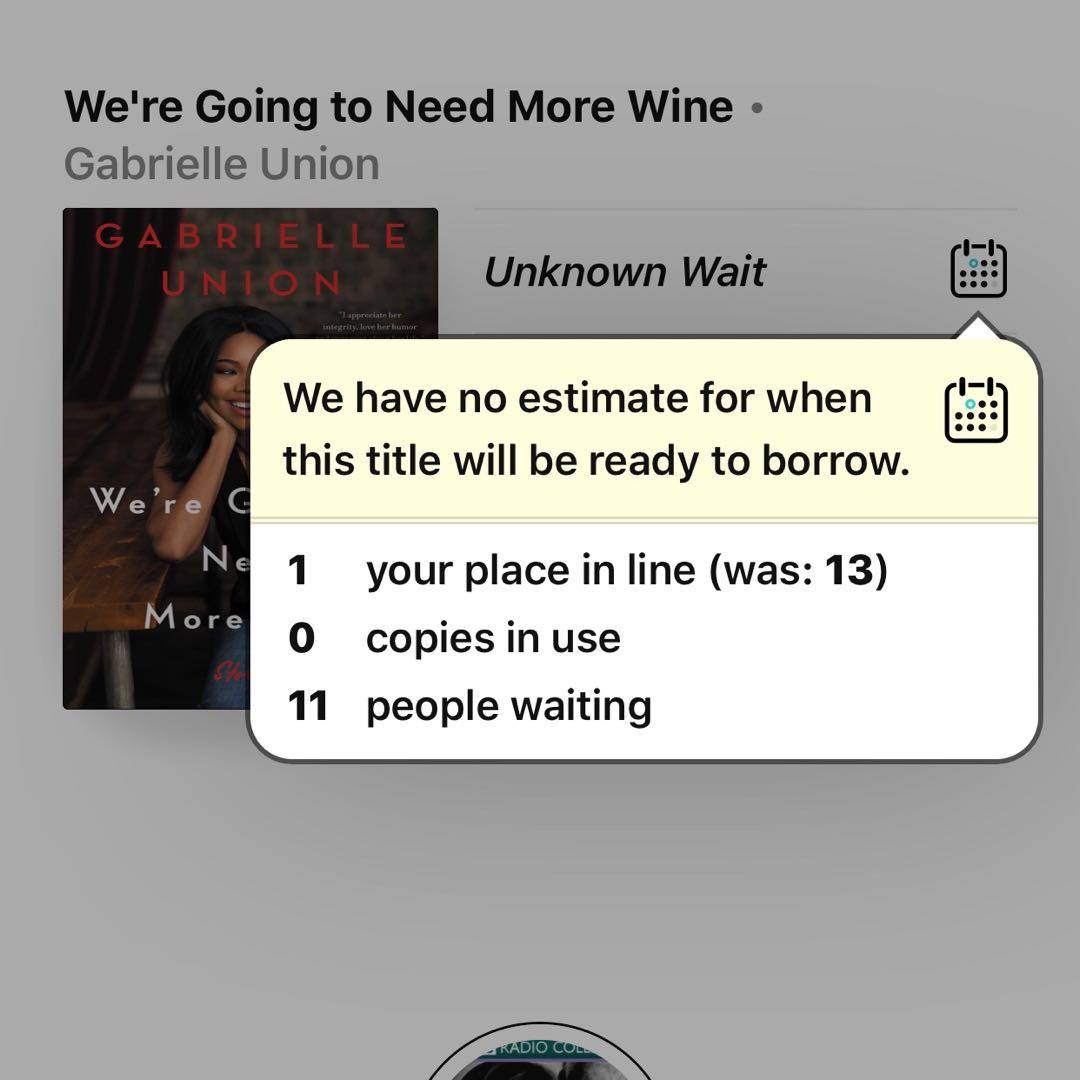Close the wait estimate popup via its calendar icon

(975, 410)
